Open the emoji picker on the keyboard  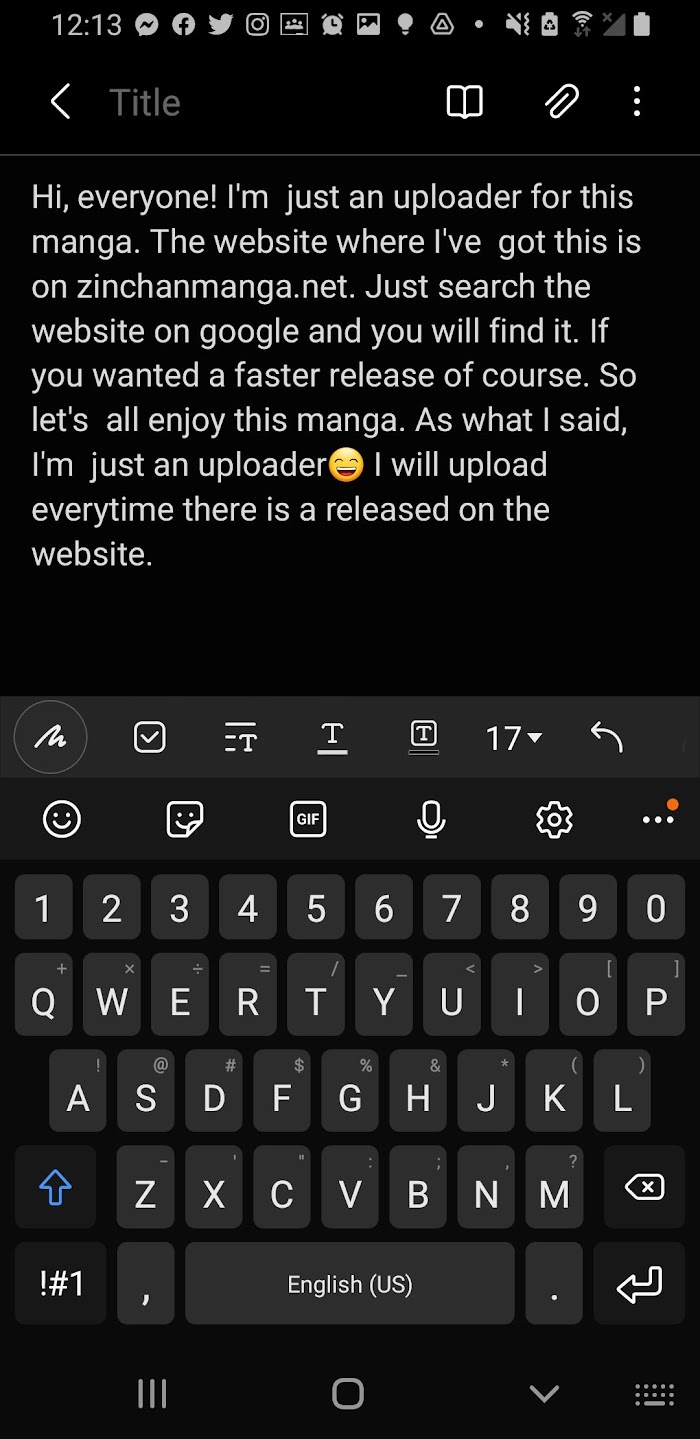click(x=62, y=819)
